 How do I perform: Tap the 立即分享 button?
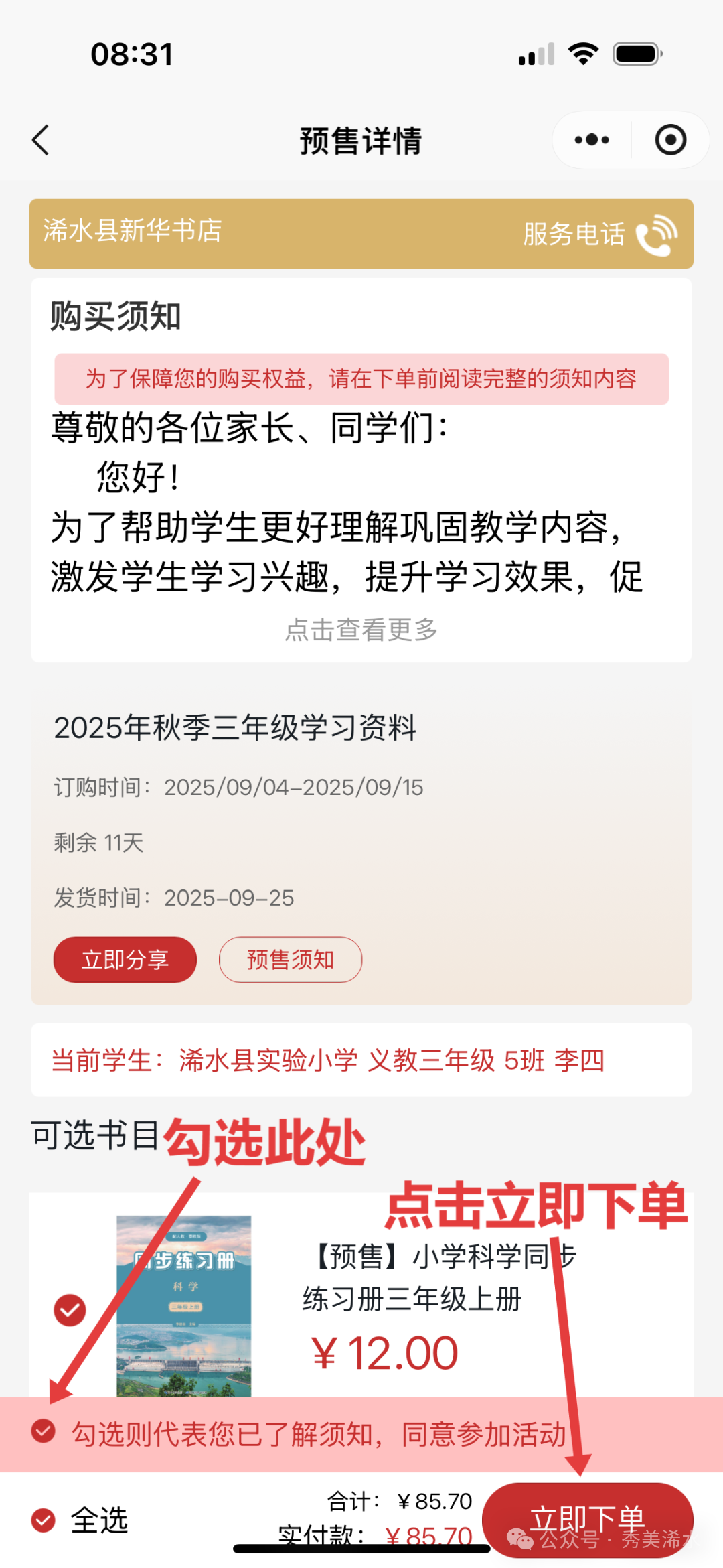point(125,959)
